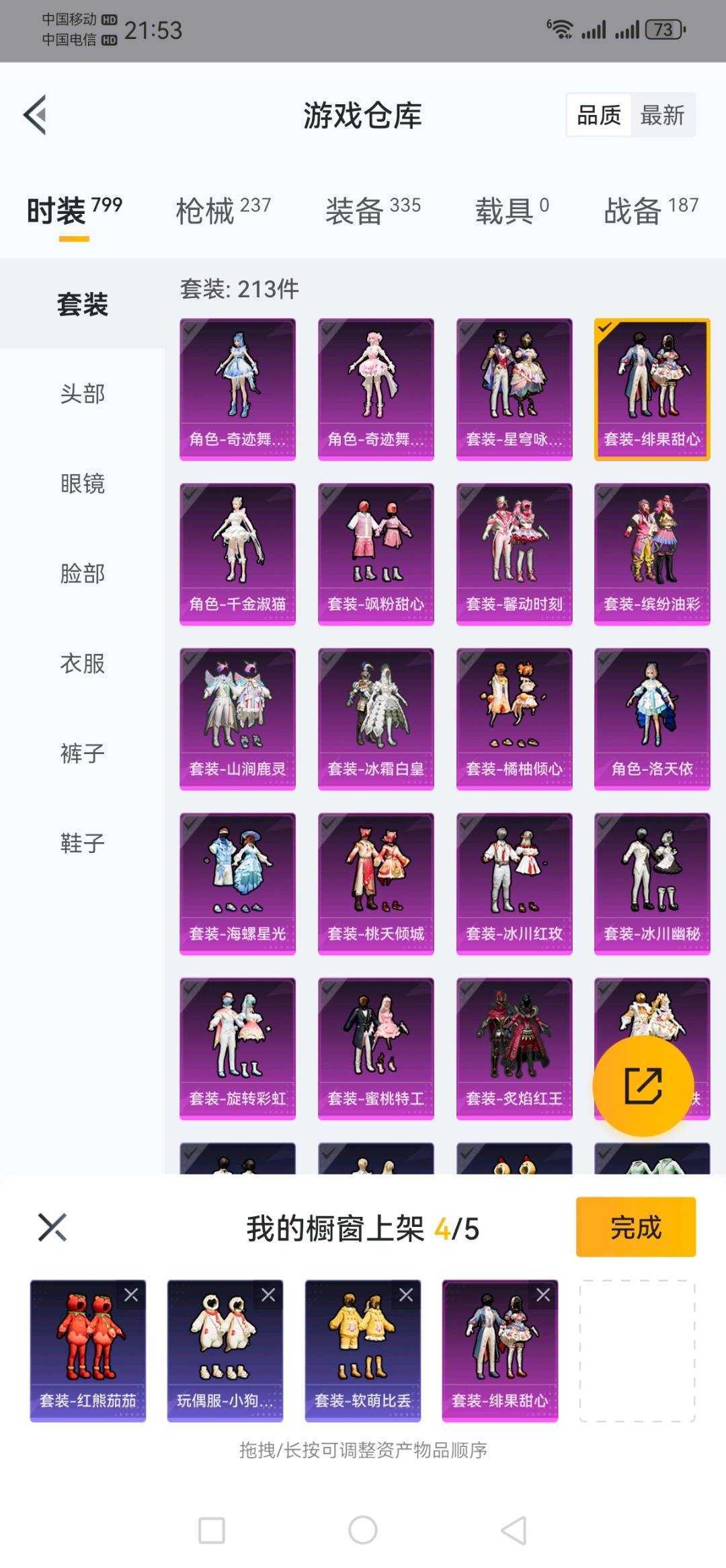
Task: Tap the back arrow to exit warehouse
Action: tap(37, 114)
